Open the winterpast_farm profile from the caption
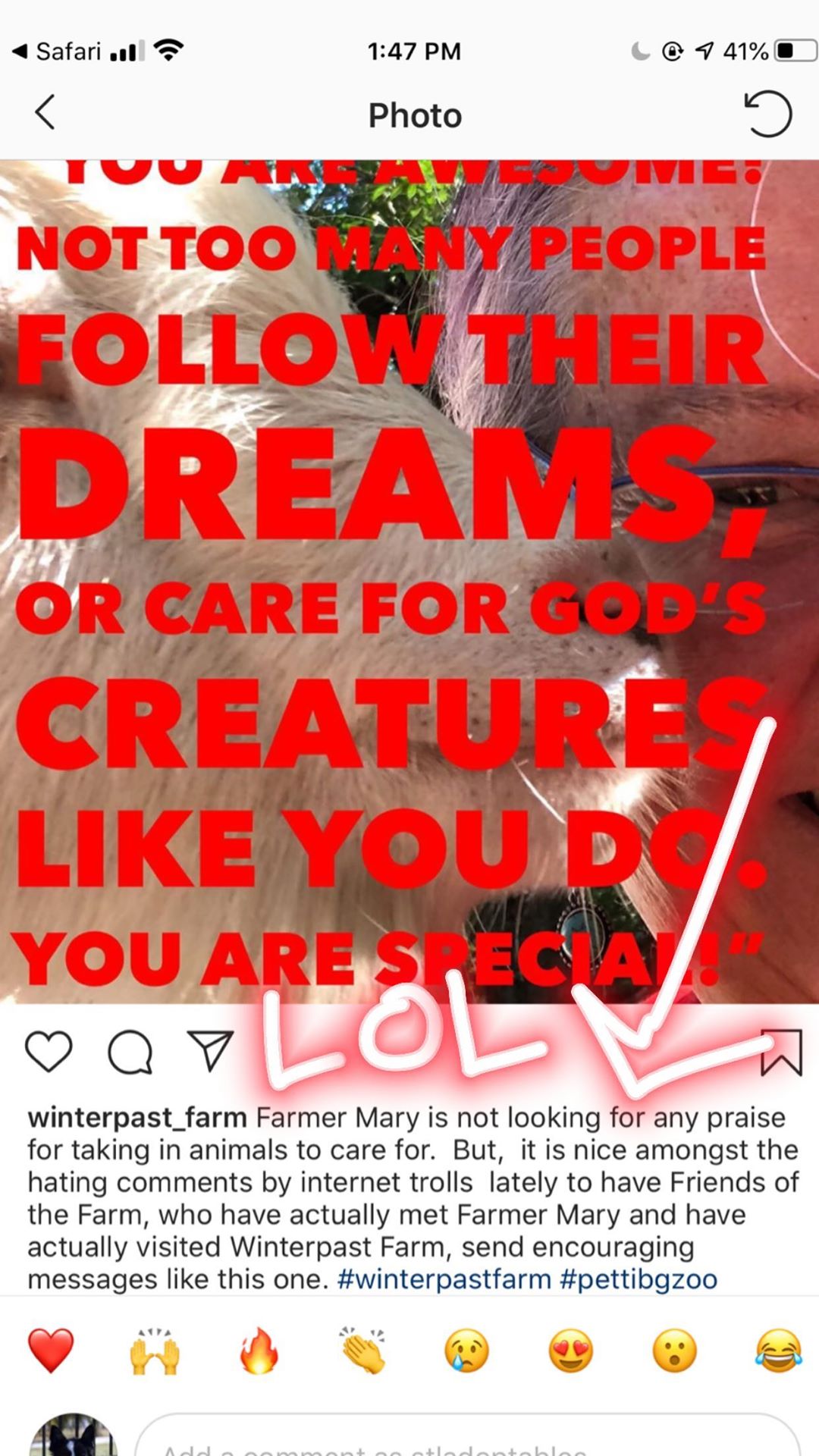The width and height of the screenshot is (819, 1456). (x=136, y=1117)
